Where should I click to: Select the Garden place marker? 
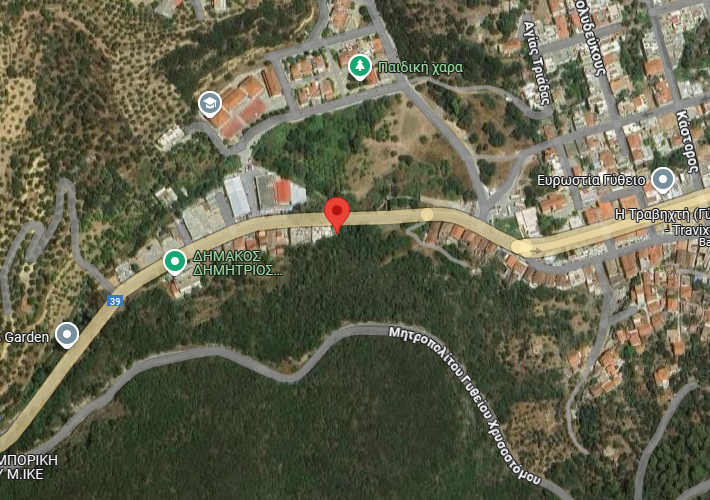(67, 335)
